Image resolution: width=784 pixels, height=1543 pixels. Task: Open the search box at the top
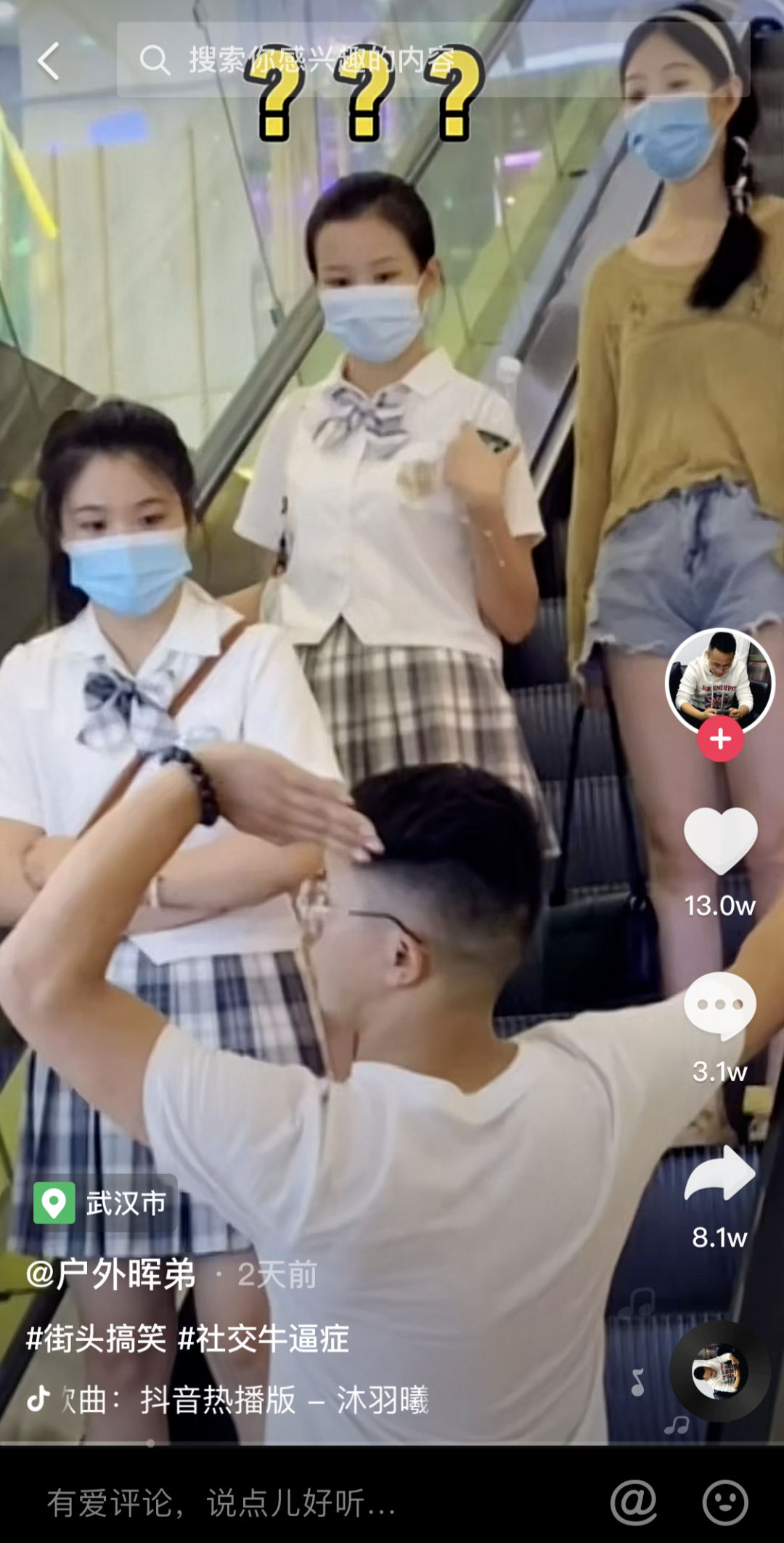pos(433,60)
